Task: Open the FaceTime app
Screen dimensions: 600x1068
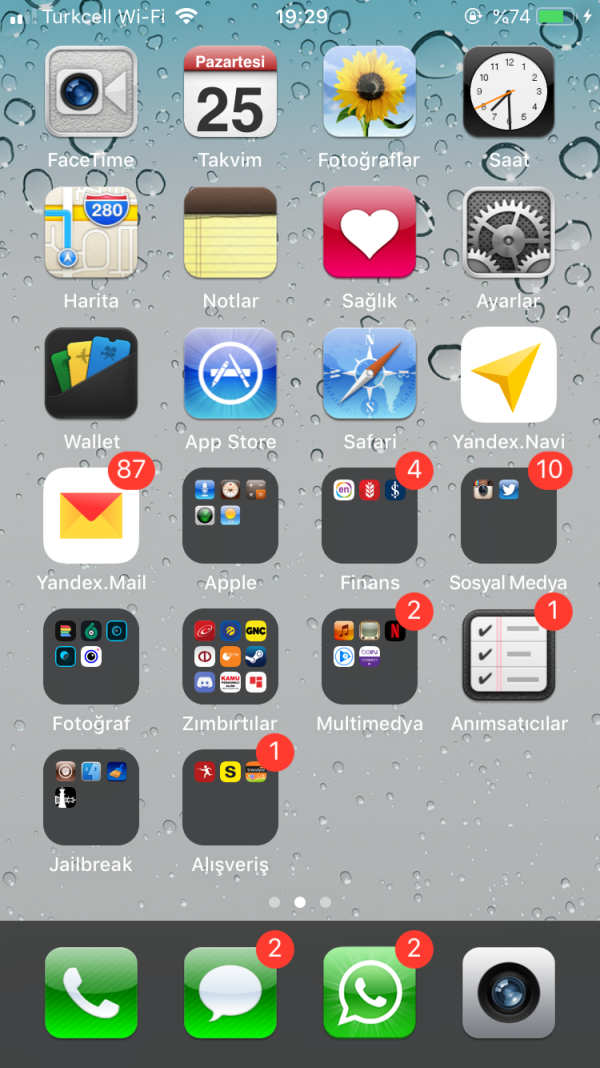Action: [91, 93]
